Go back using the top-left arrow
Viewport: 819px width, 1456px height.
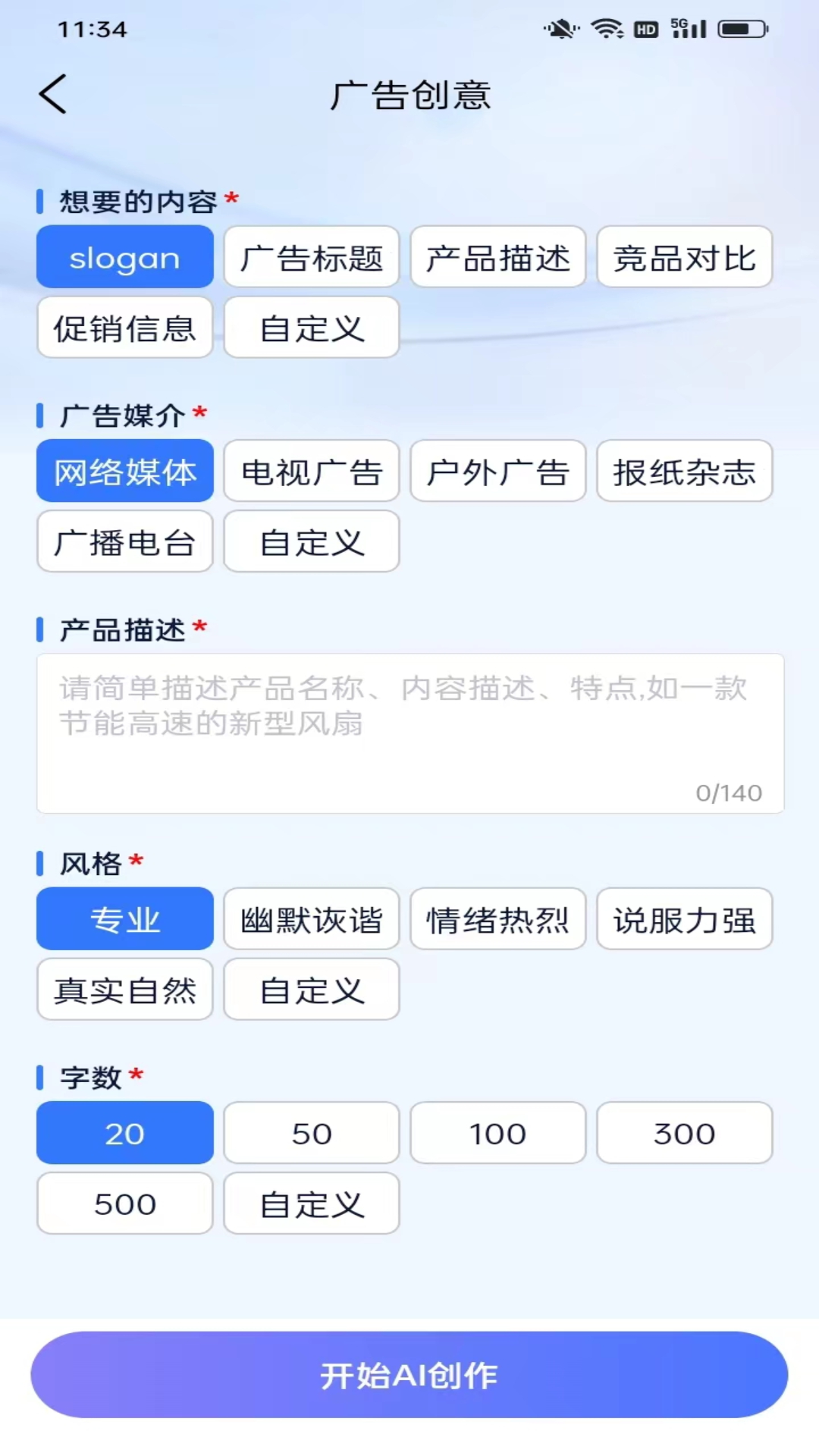[52, 94]
